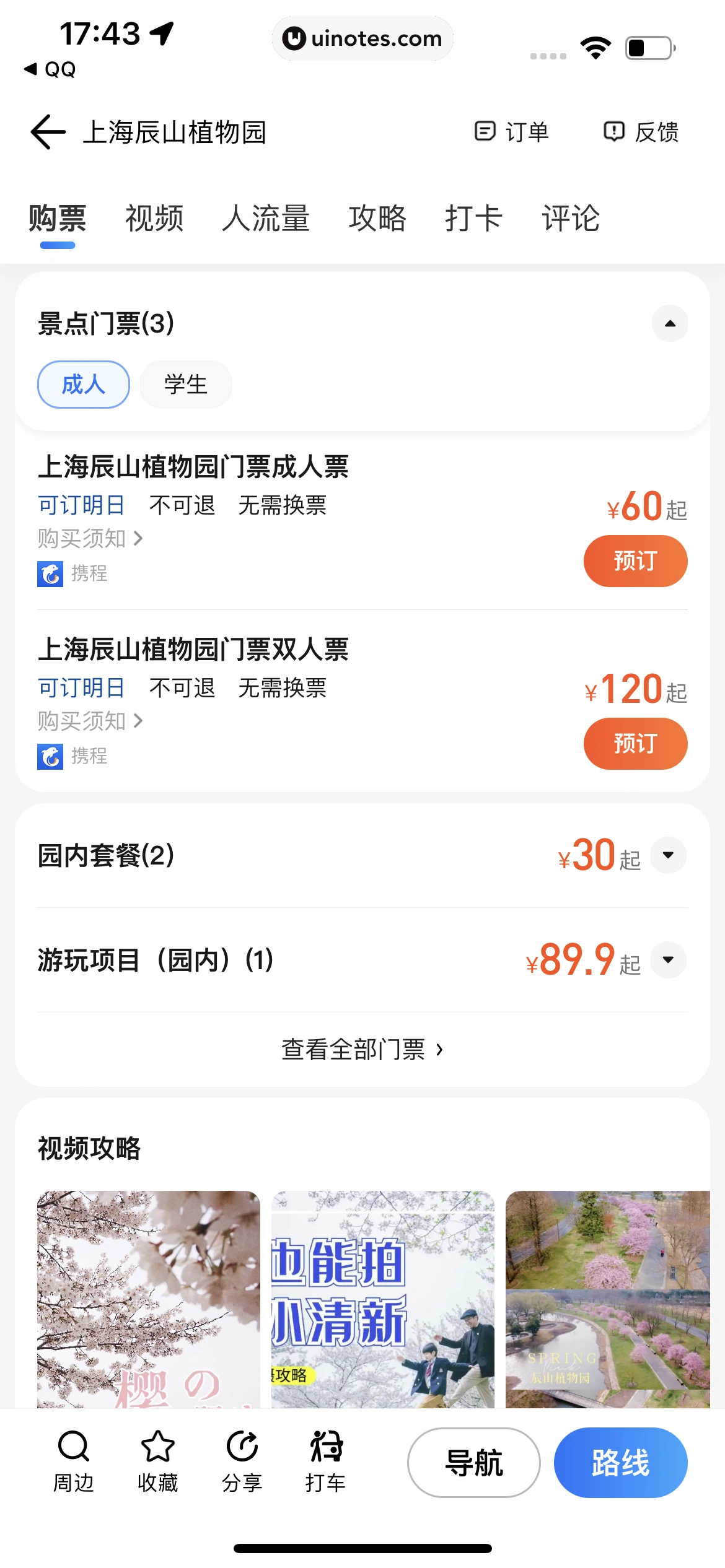Open 订单 orders
Viewport: 725px width, 1568px height.
pyautogui.click(x=512, y=132)
